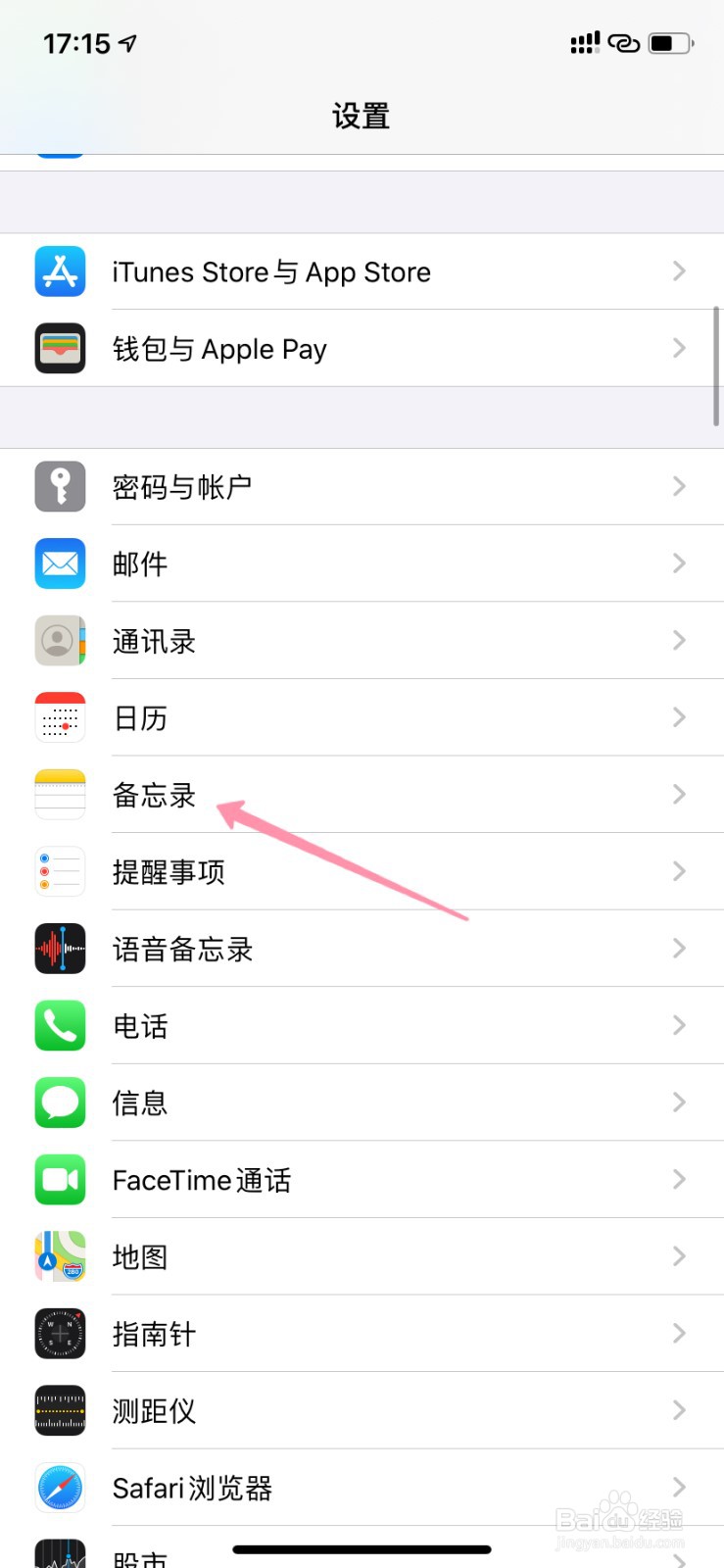
Task: Tap the 钱包与 Apple Pay wallet icon
Action: pos(60,348)
